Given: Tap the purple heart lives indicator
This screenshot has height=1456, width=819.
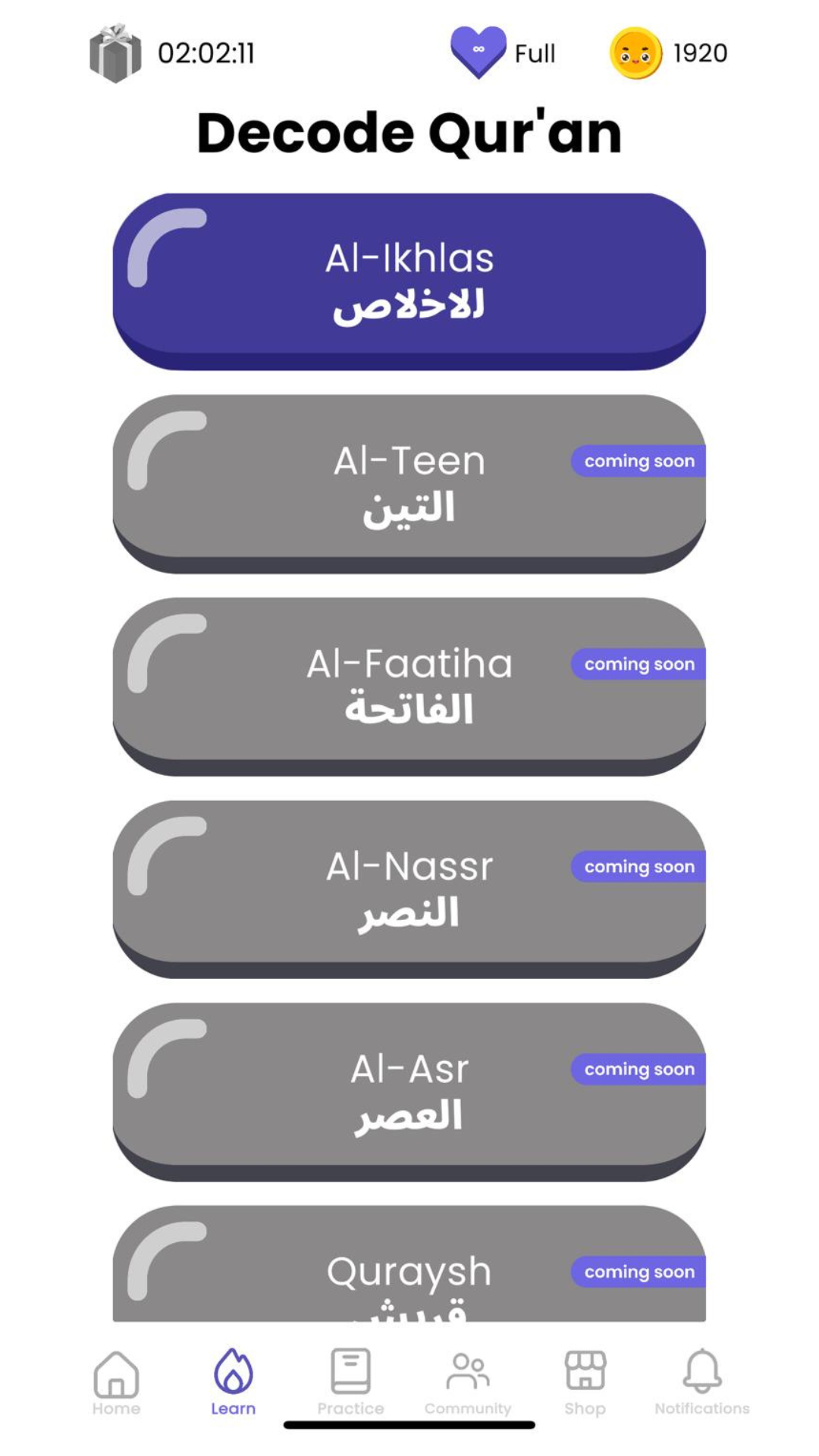Looking at the screenshot, I should [x=478, y=52].
